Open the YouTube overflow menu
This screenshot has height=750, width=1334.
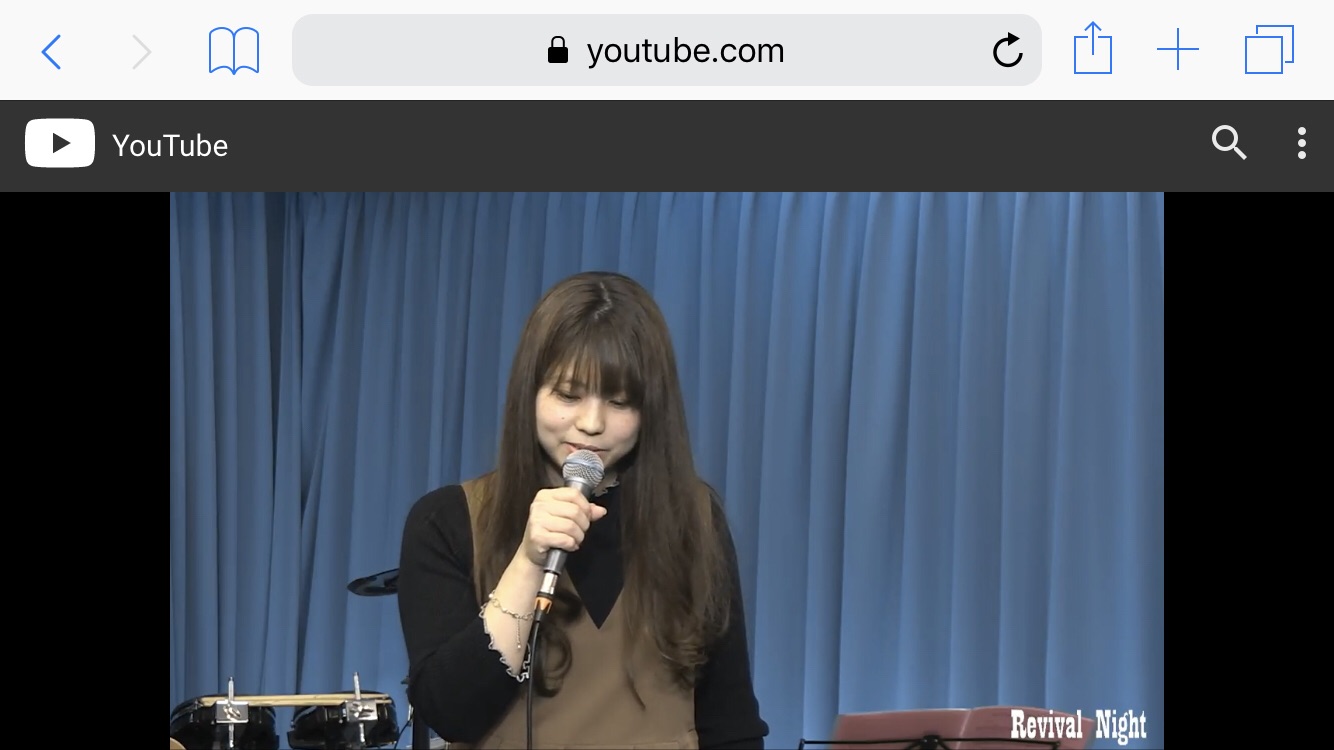(1301, 143)
